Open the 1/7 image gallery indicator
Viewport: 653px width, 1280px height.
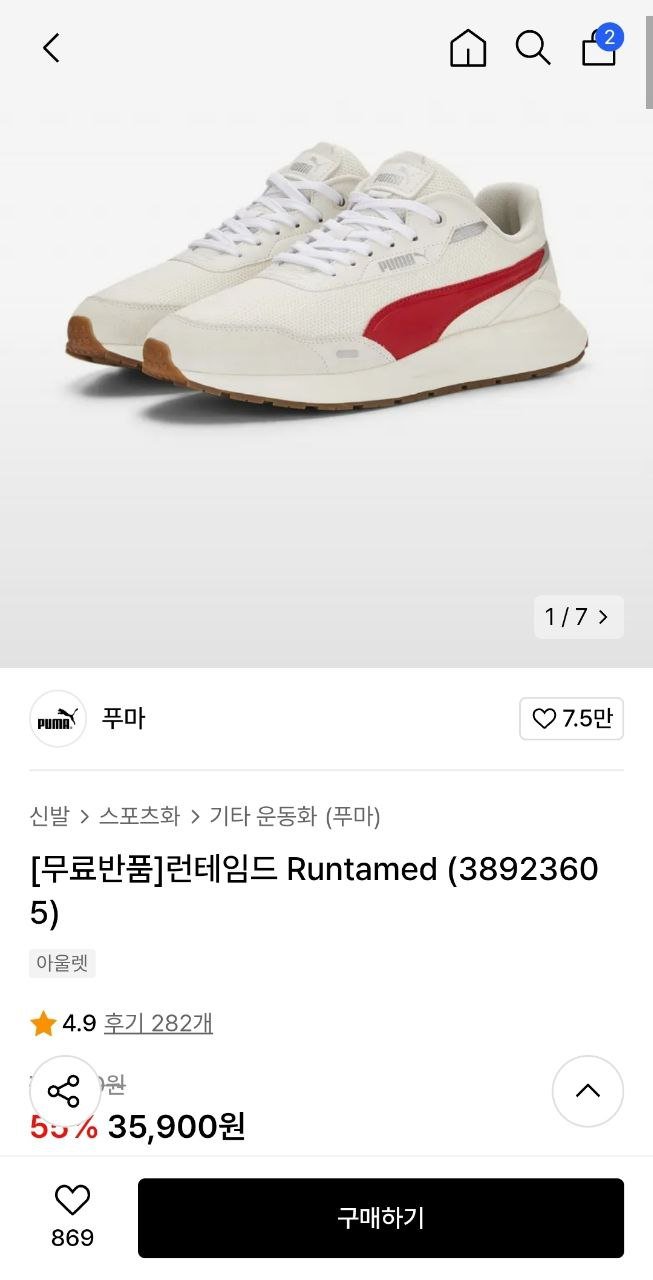577,617
